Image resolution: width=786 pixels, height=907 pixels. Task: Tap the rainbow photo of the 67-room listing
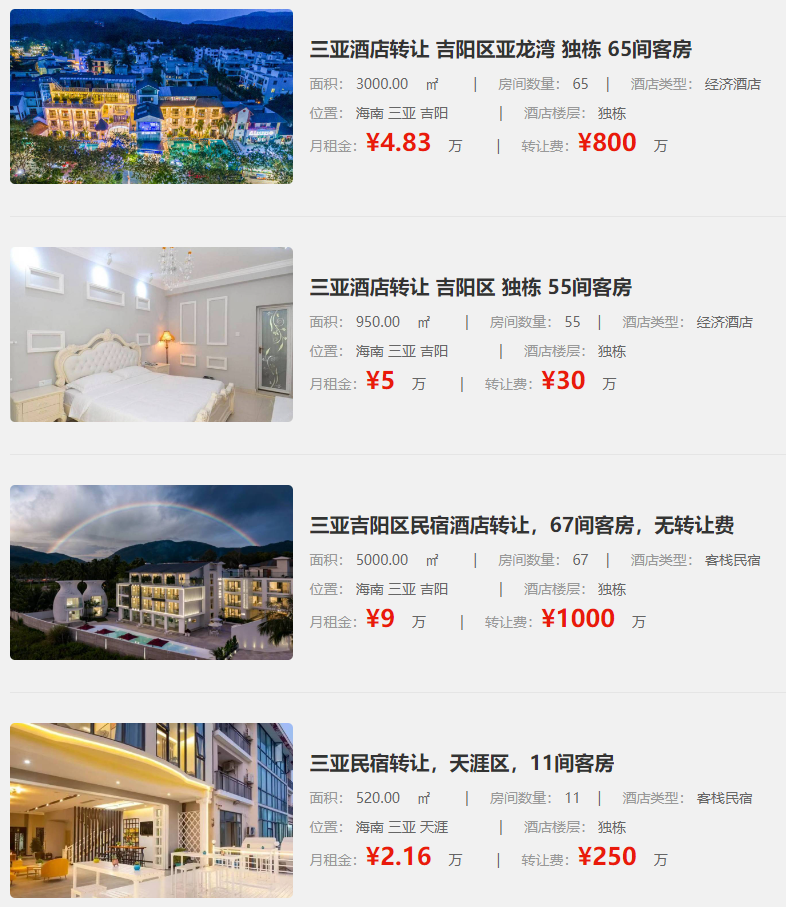pos(151,573)
